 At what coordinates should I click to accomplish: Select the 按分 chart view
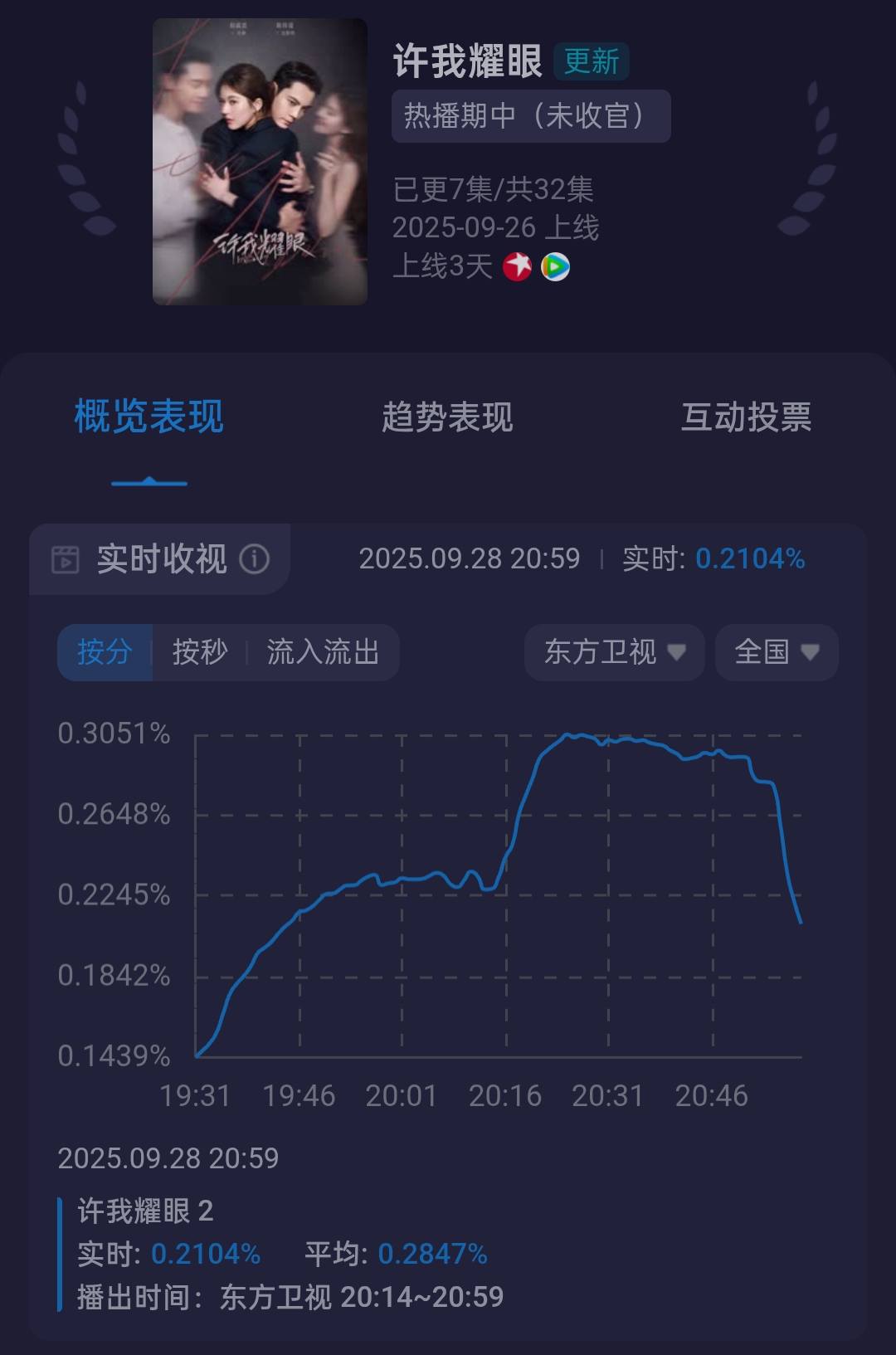point(105,652)
